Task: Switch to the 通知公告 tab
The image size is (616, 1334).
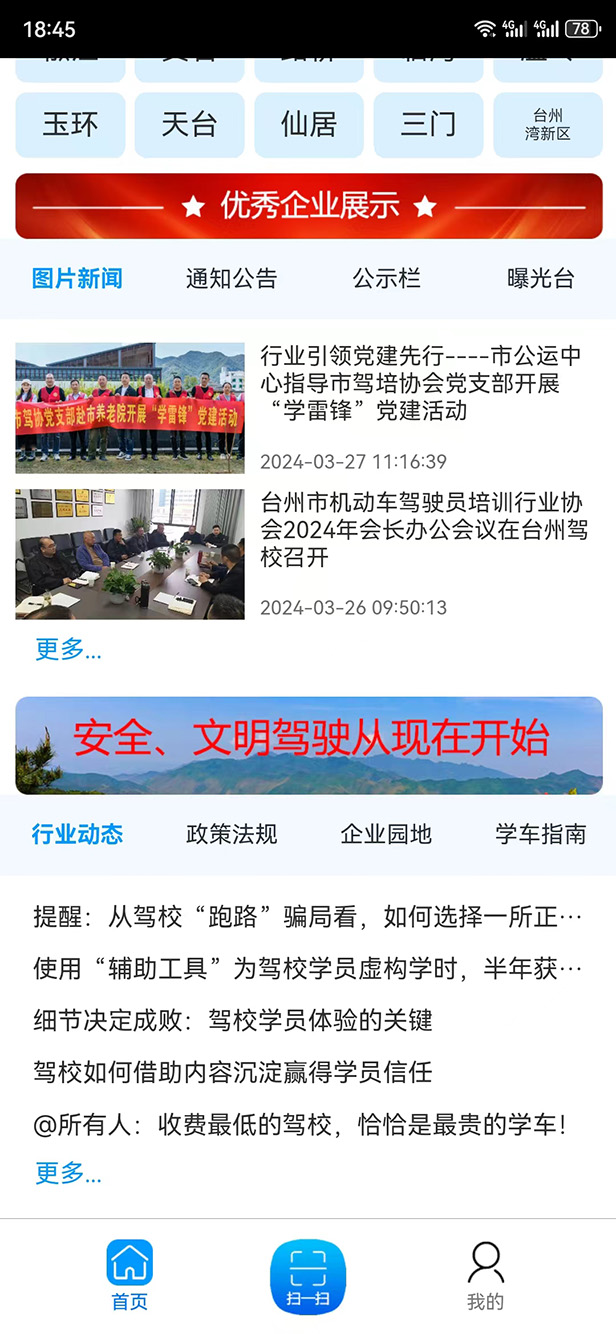Action: point(231,279)
